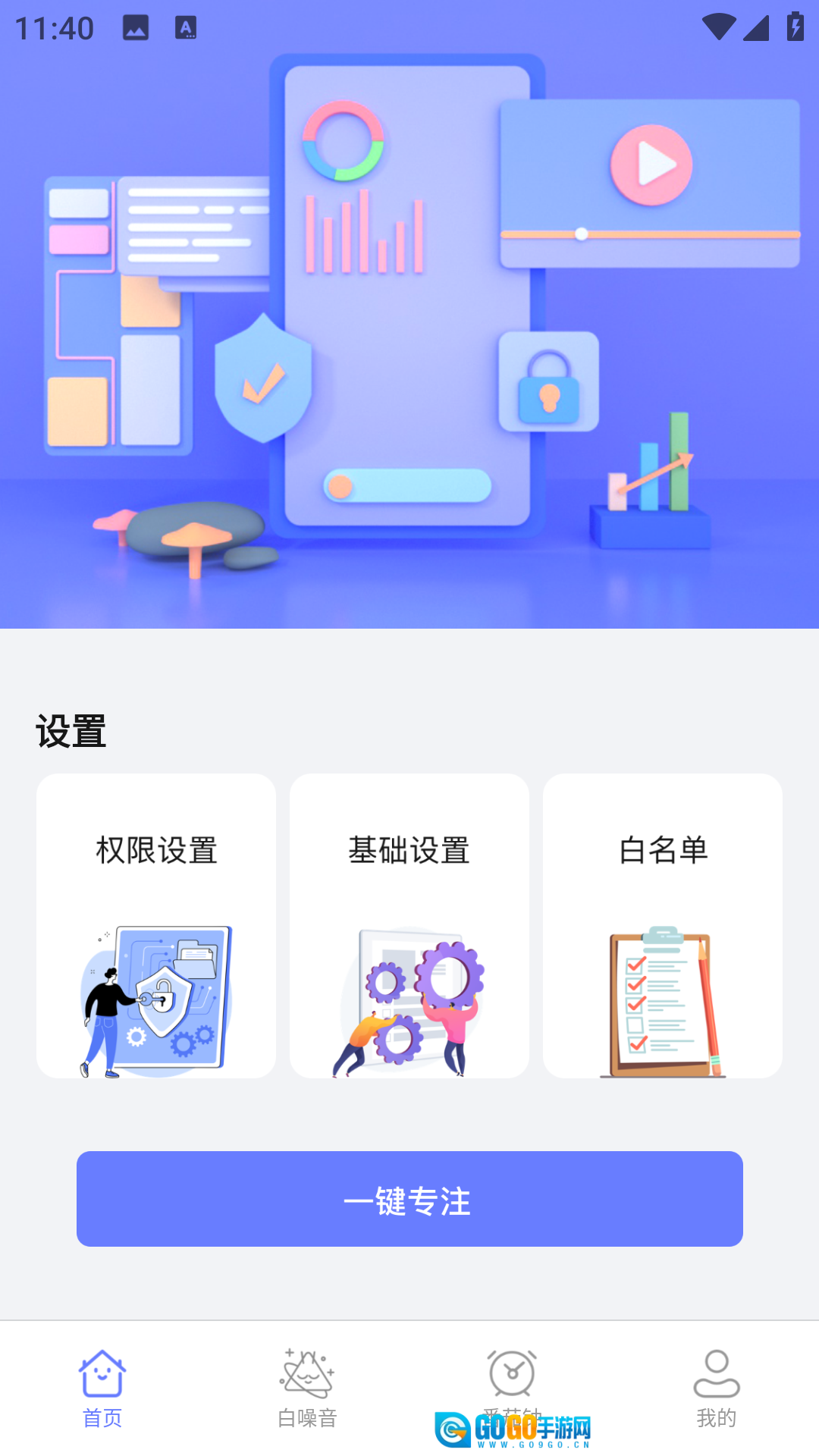Switch to the 白噪音 tab
Viewport: 819px width, 1456px height.
pyautogui.click(x=307, y=1388)
